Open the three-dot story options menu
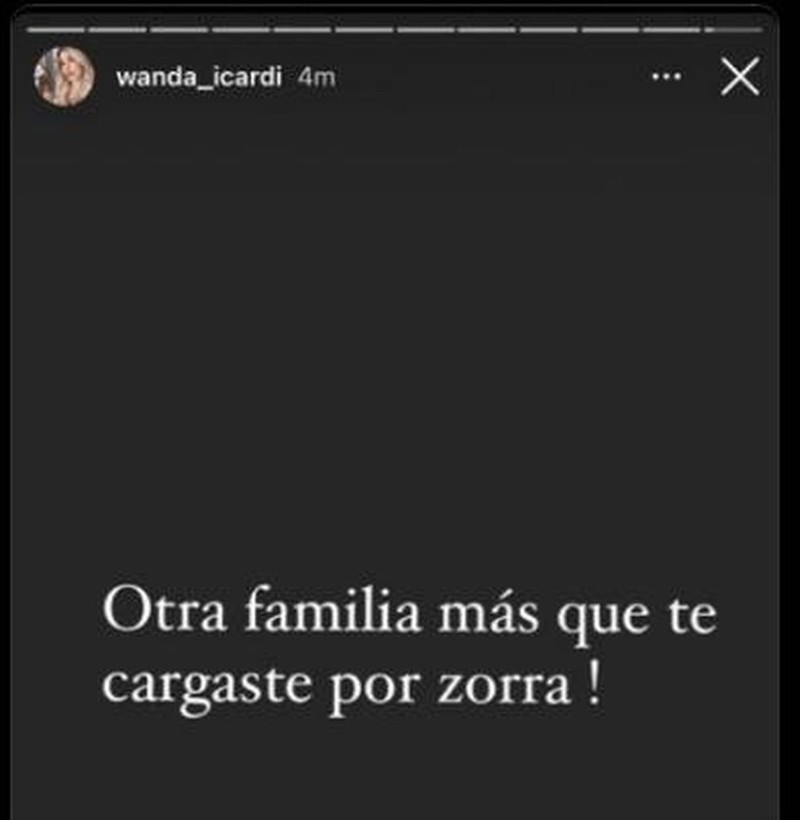800x820 pixels. (x=666, y=77)
